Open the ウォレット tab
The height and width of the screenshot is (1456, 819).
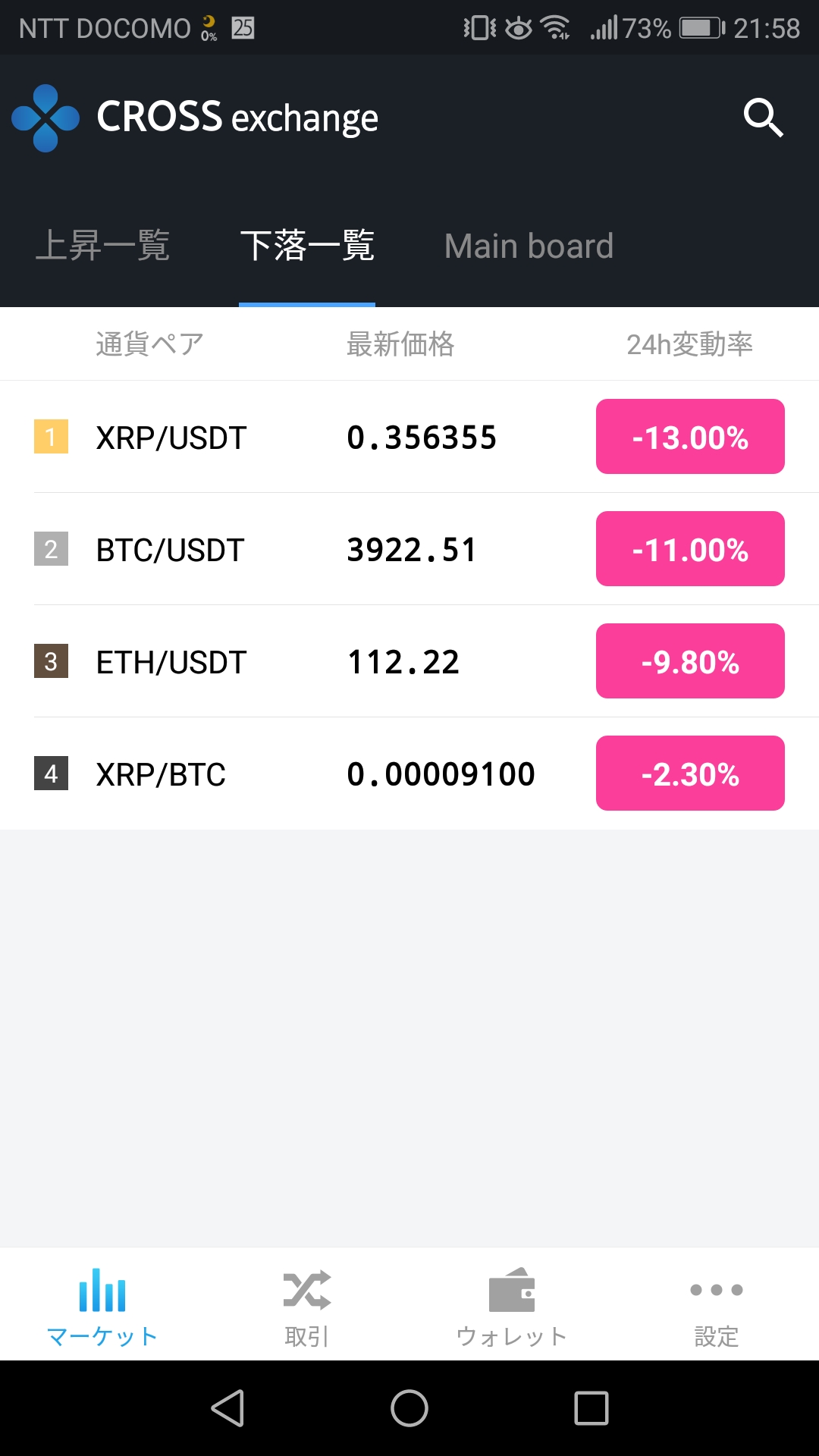[512, 1306]
